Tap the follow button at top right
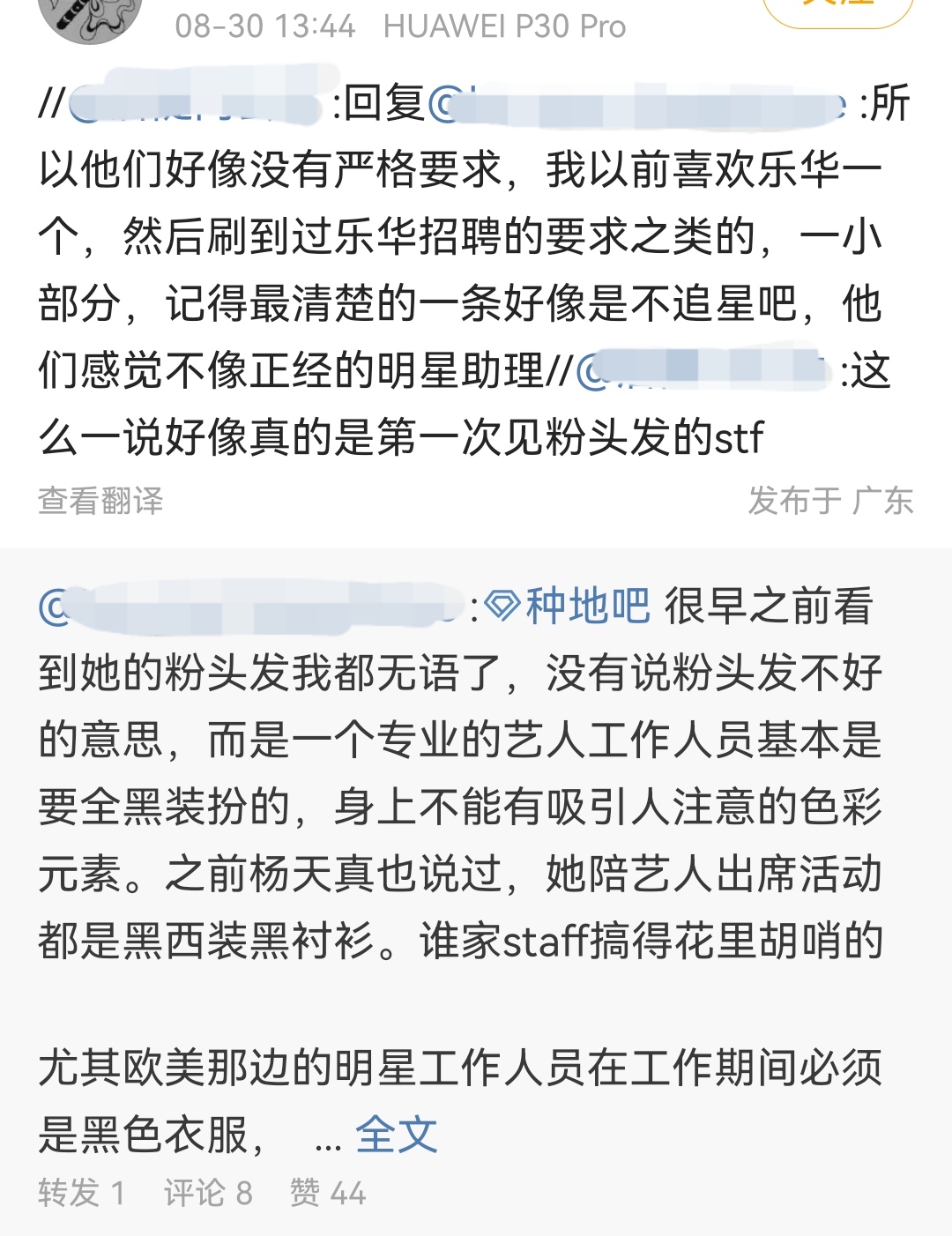Image resolution: width=952 pixels, height=1236 pixels. pos(837,9)
